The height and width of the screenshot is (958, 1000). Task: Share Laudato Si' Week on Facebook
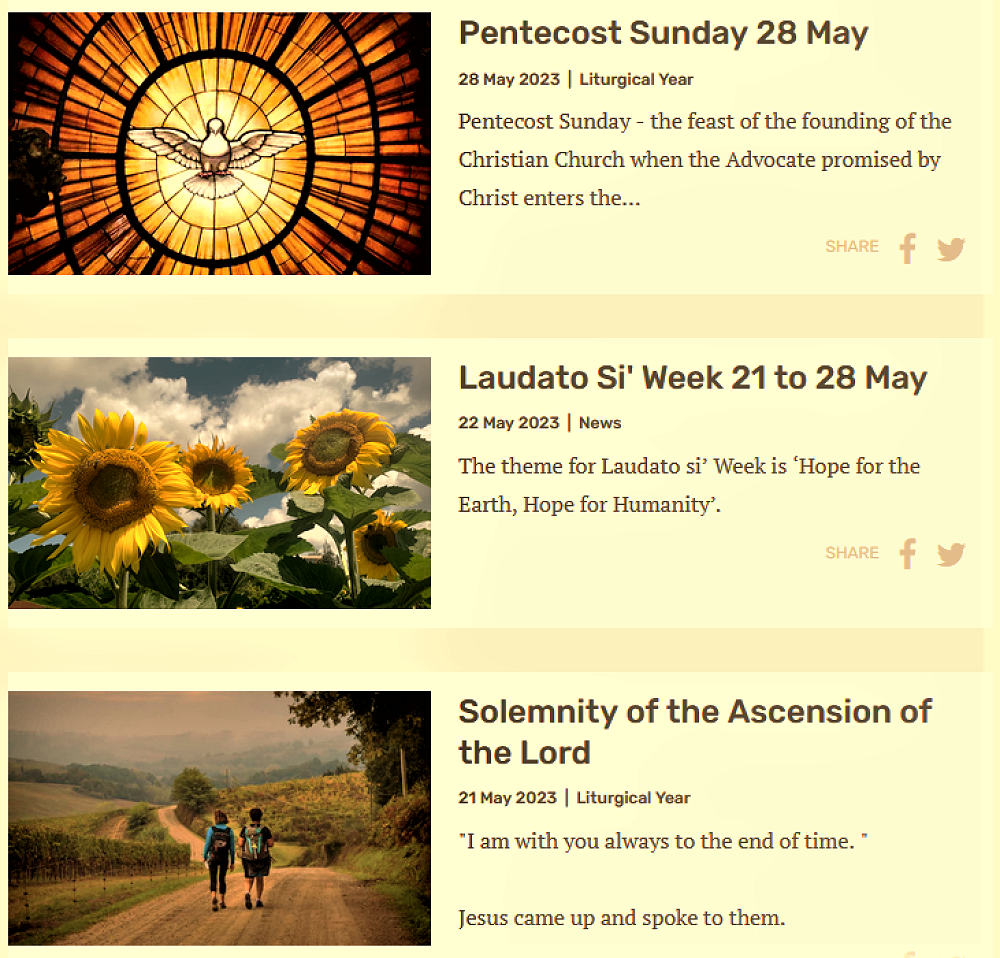tap(907, 553)
